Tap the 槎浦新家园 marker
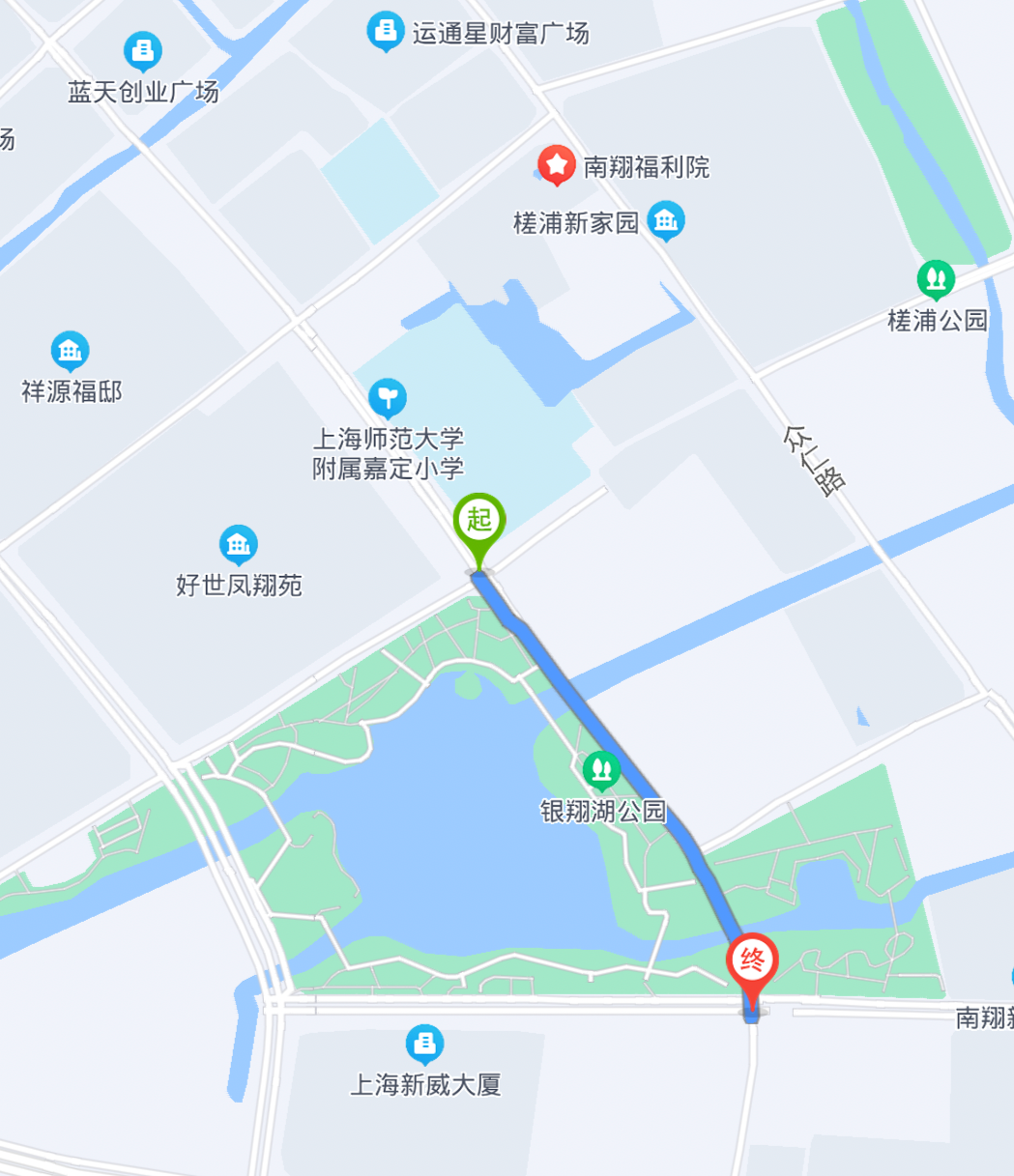The width and height of the screenshot is (1014, 1176). coord(665,220)
